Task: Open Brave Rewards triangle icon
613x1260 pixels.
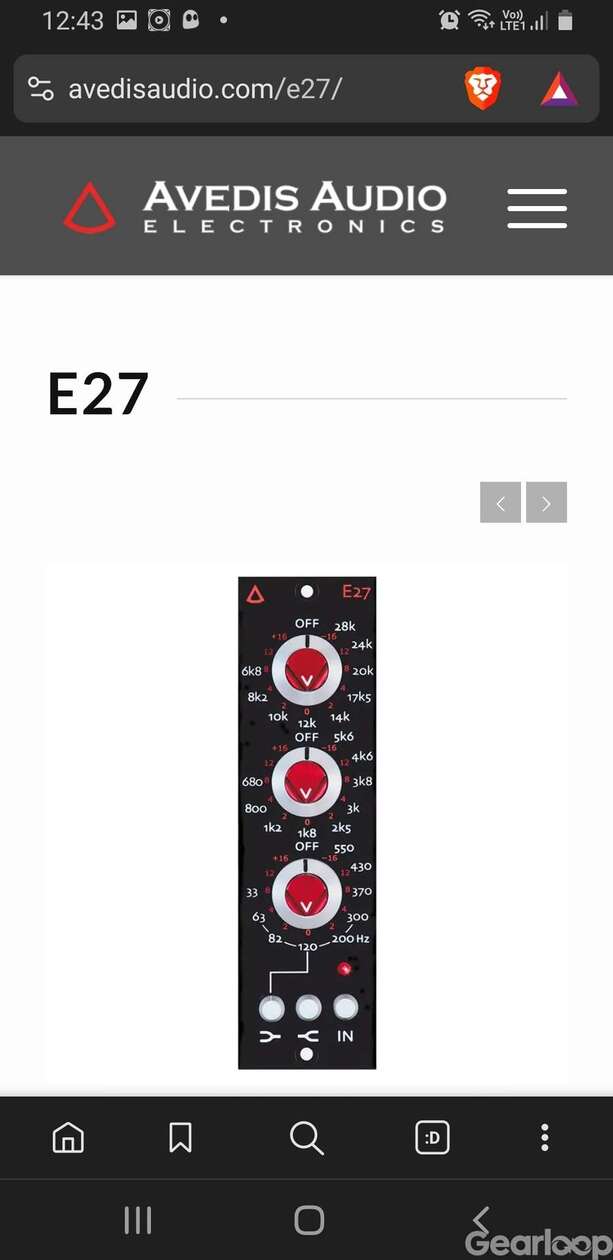Action: (x=559, y=89)
